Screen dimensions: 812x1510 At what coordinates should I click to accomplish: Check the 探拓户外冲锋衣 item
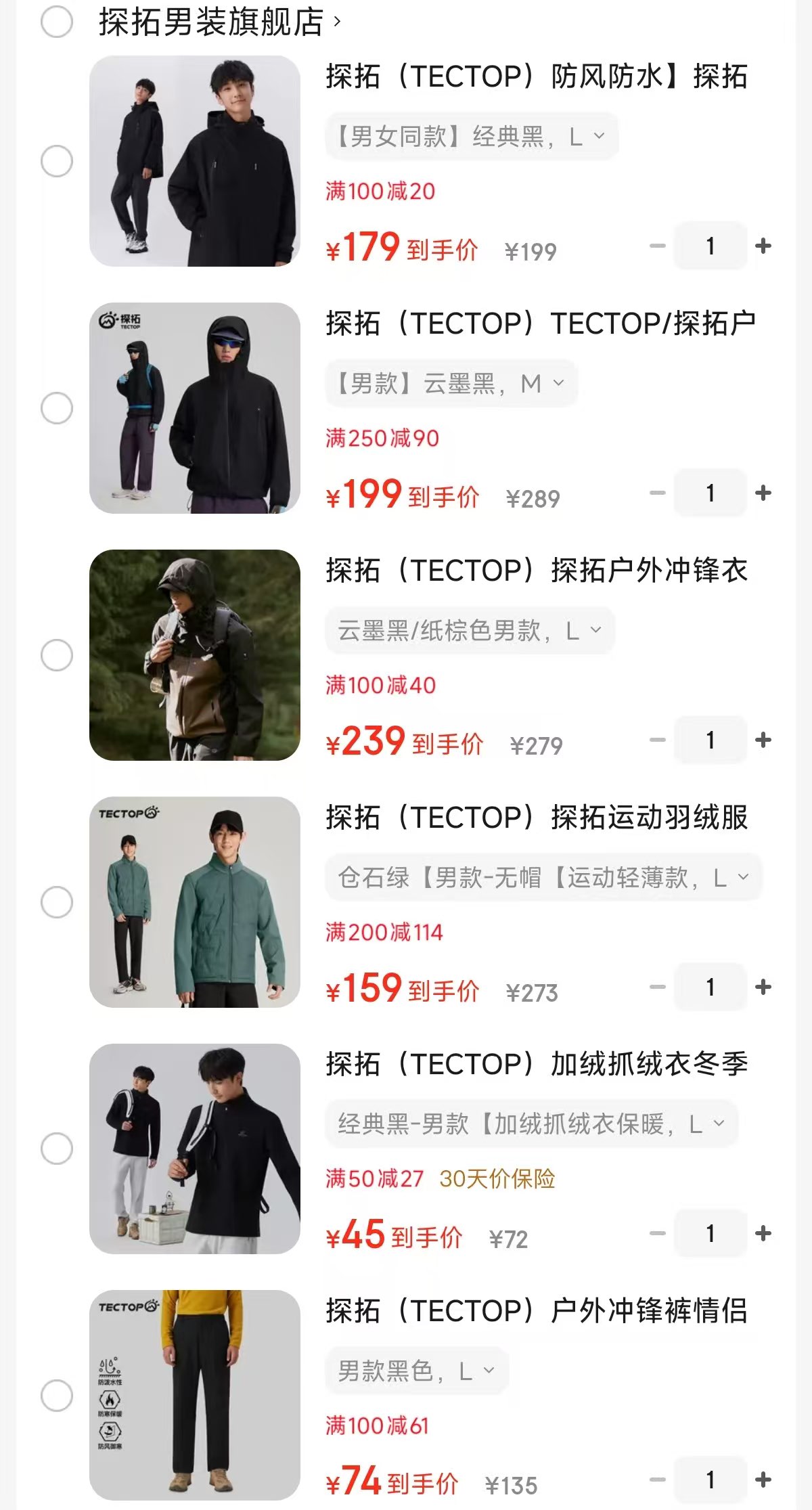57,655
